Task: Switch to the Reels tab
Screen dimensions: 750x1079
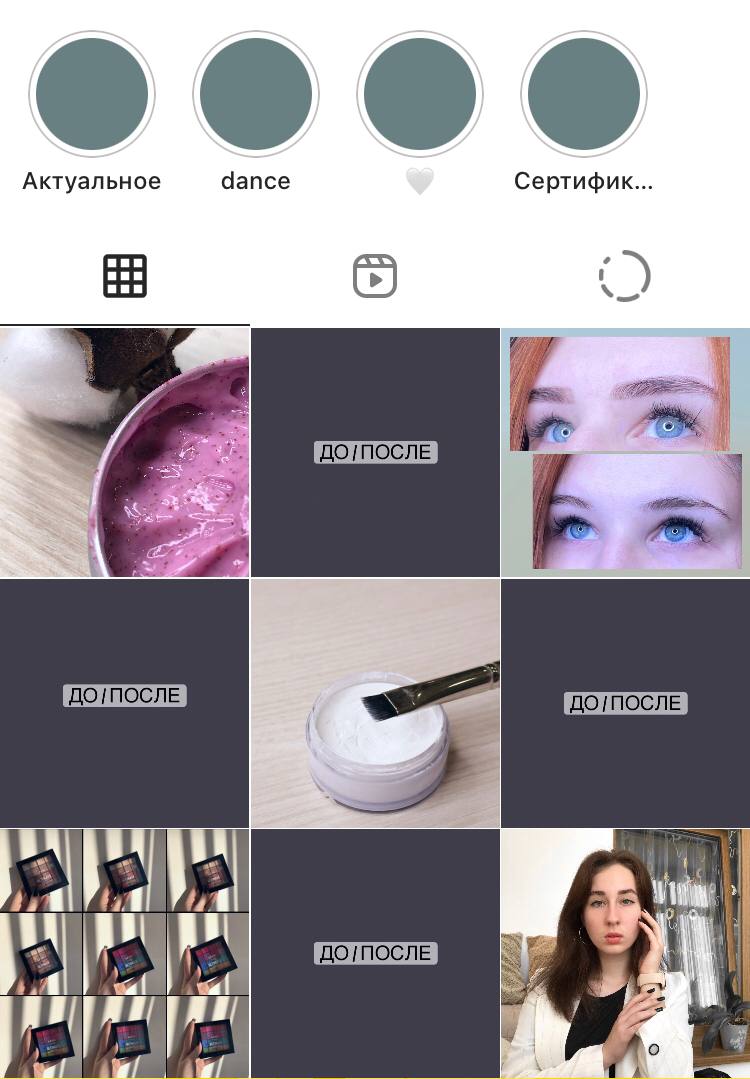Action: (x=375, y=276)
